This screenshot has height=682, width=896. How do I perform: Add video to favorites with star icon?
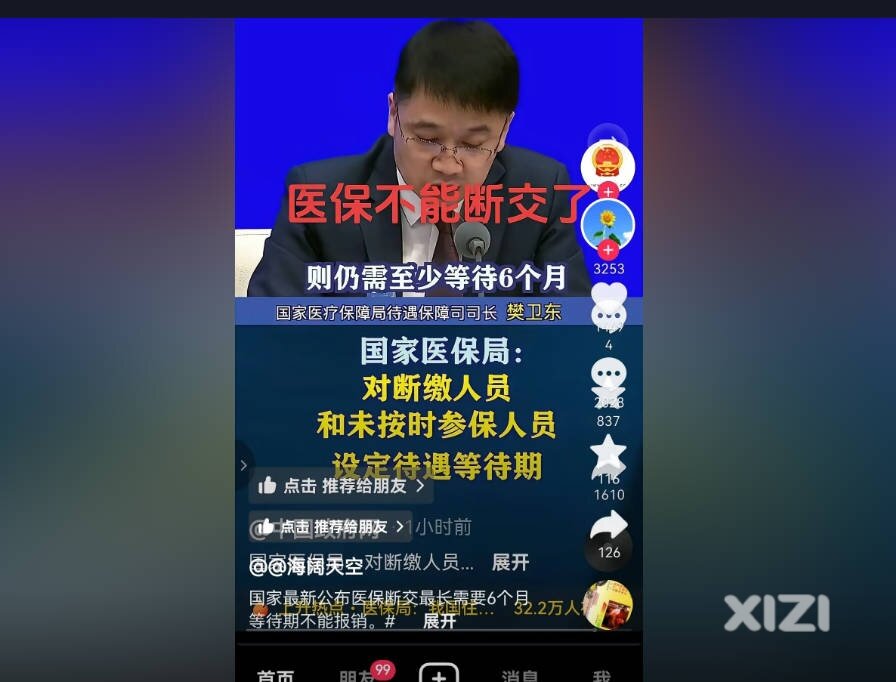(x=608, y=455)
